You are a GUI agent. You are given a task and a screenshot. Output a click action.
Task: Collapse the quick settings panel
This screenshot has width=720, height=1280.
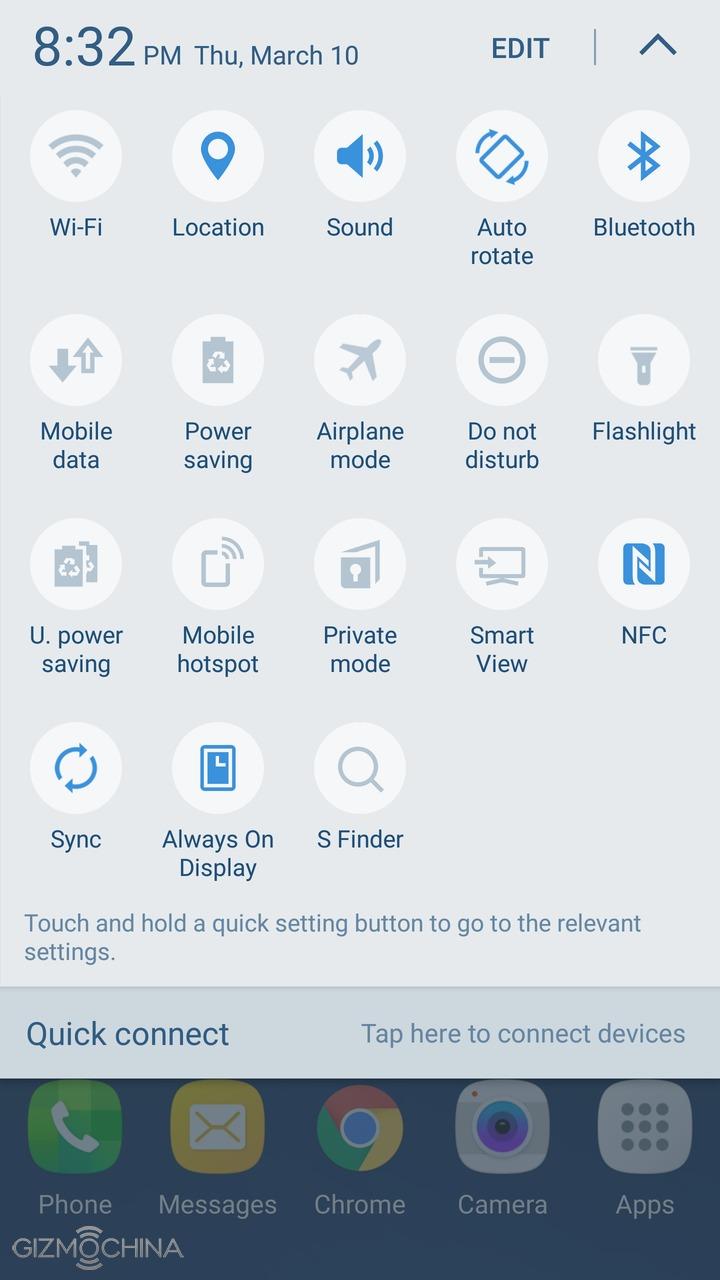[657, 46]
